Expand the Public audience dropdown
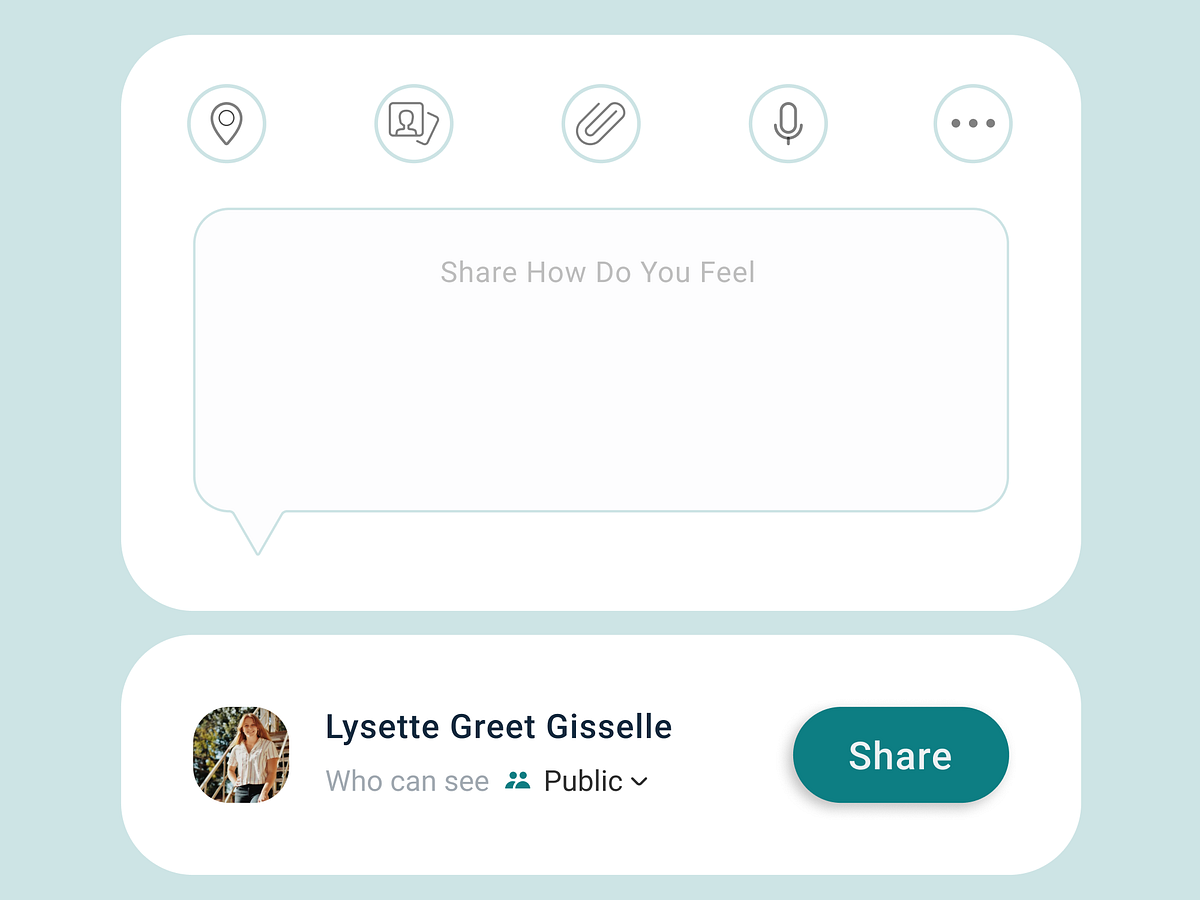The width and height of the screenshot is (1200, 900). (x=594, y=781)
